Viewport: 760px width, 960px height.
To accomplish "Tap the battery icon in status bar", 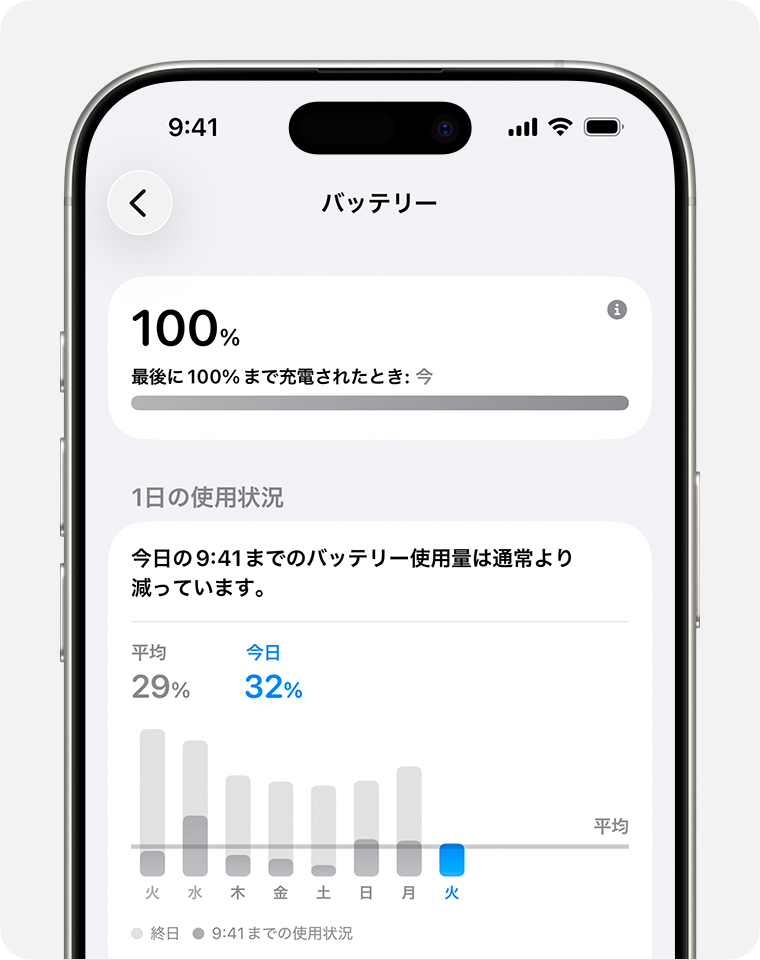I will click(603, 128).
